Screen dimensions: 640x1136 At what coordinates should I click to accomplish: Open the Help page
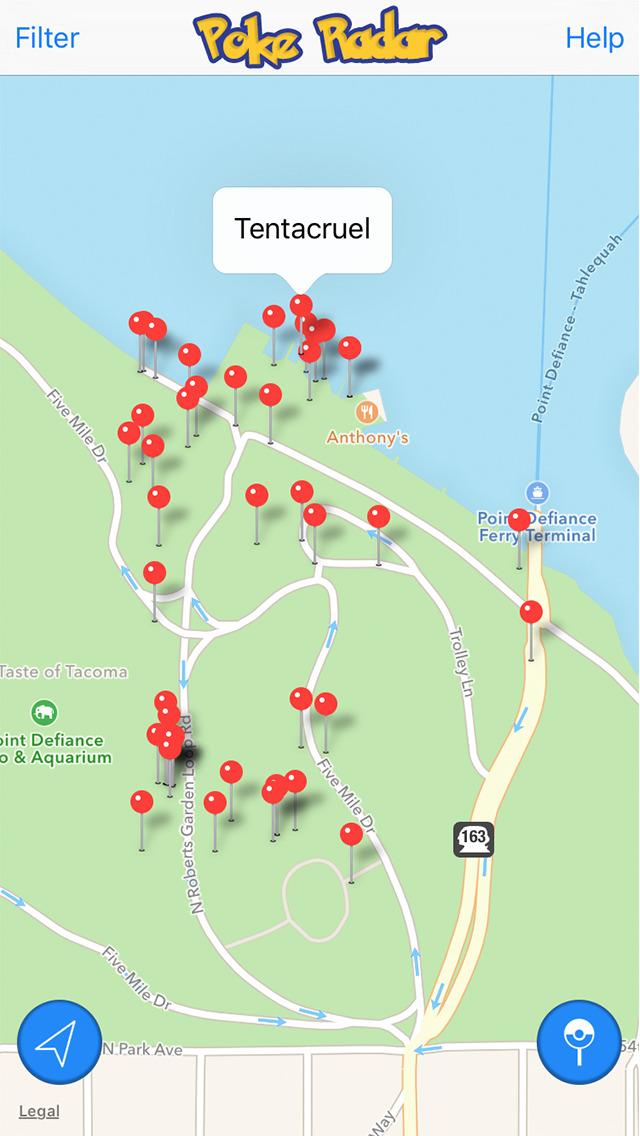click(x=594, y=38)
